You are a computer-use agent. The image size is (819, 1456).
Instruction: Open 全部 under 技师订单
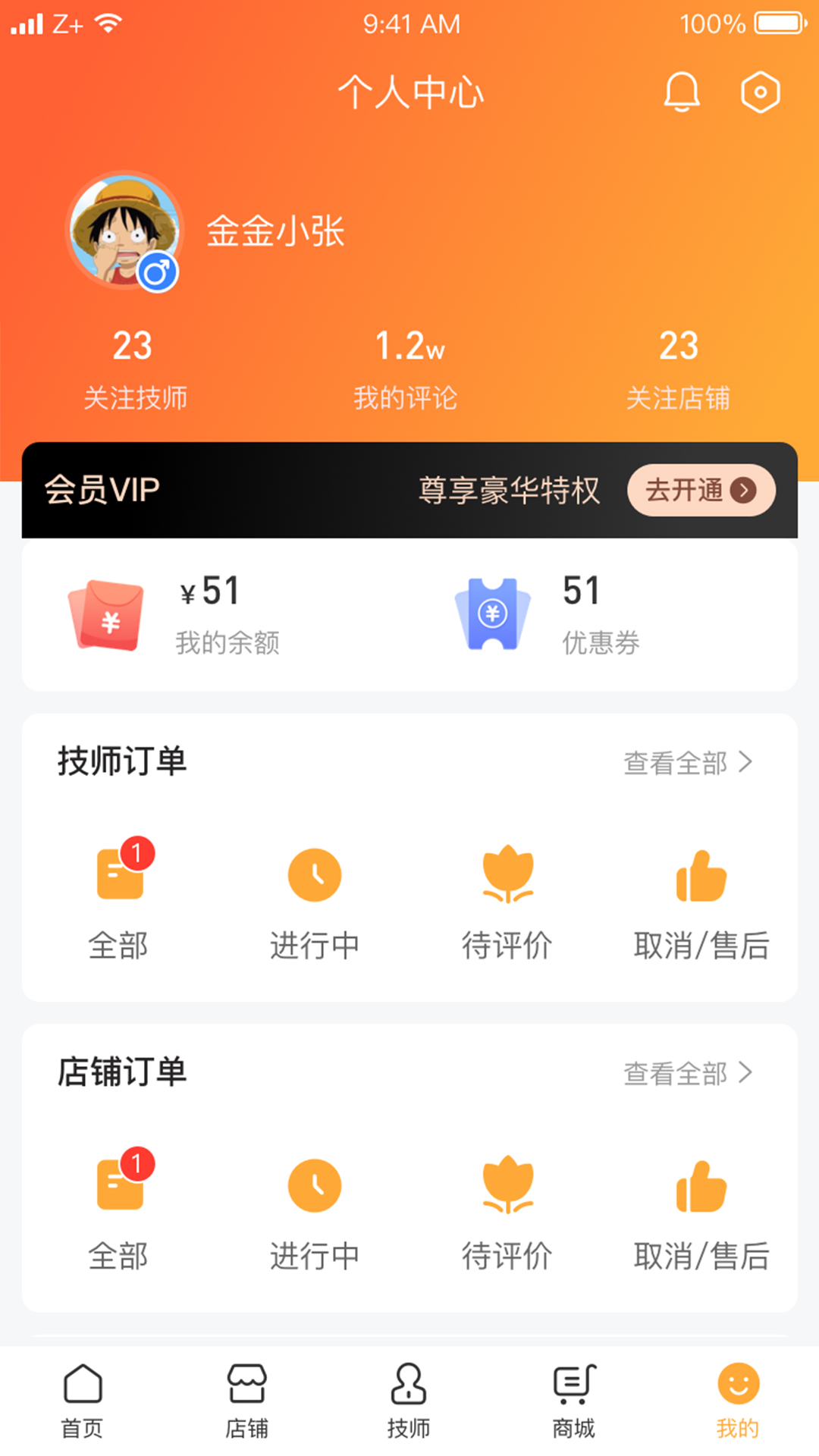119,902
